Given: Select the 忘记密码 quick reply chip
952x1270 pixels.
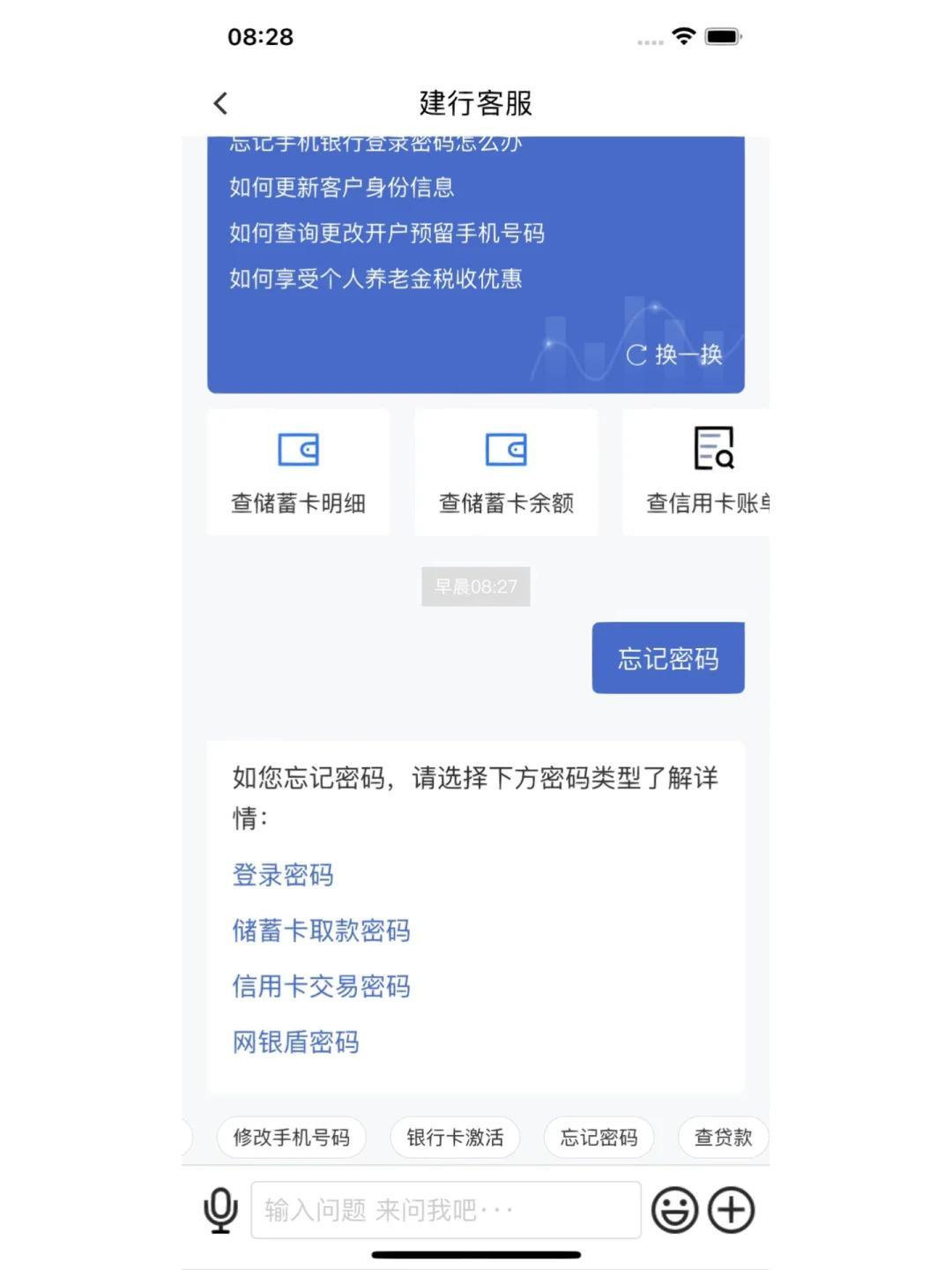Looking at the screenshot, I should point(598,1138).
